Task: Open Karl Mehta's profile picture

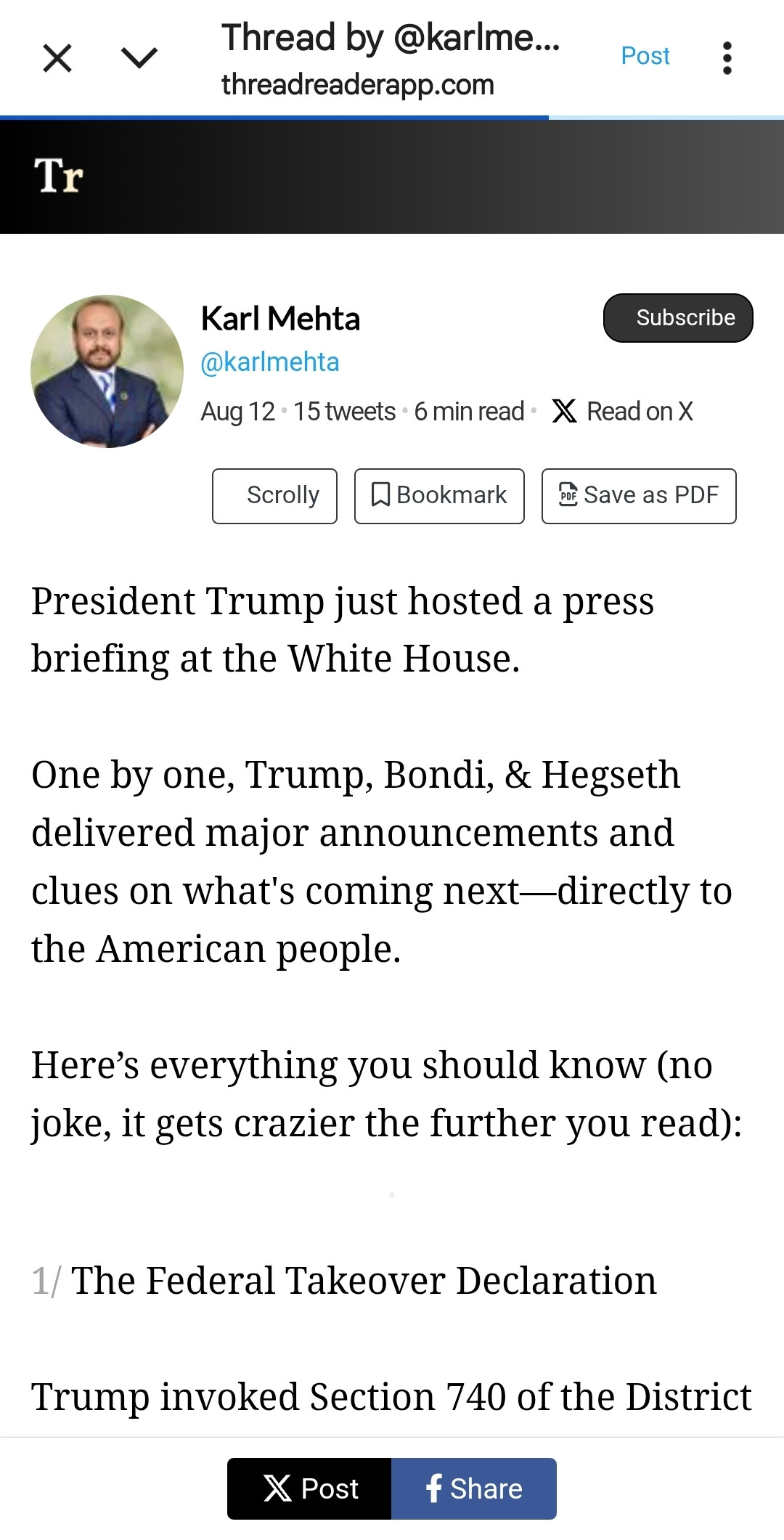Action: 107,371
